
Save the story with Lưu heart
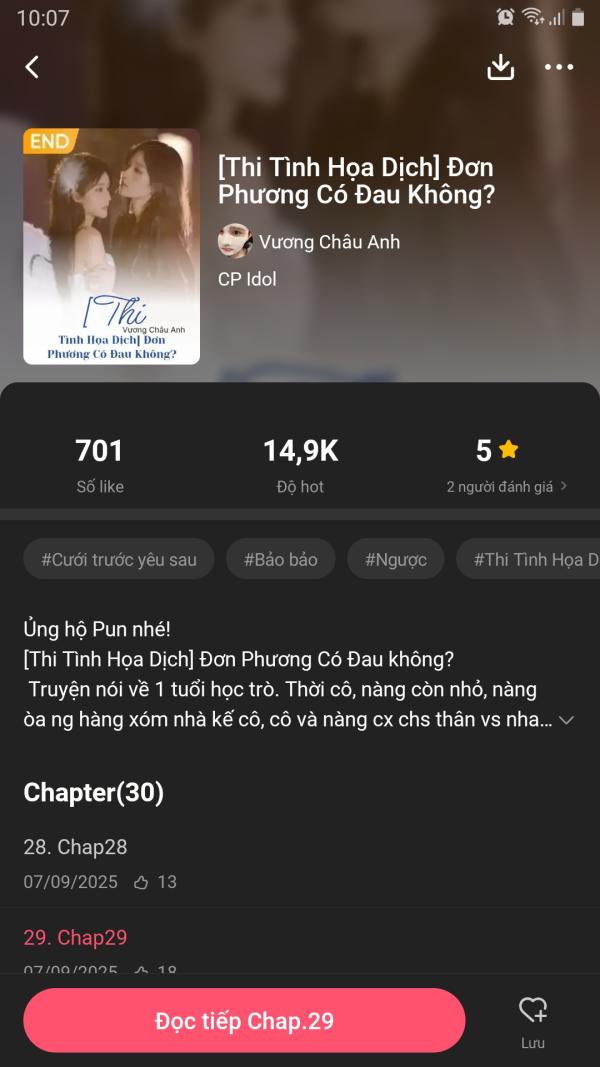(532, 1020)
